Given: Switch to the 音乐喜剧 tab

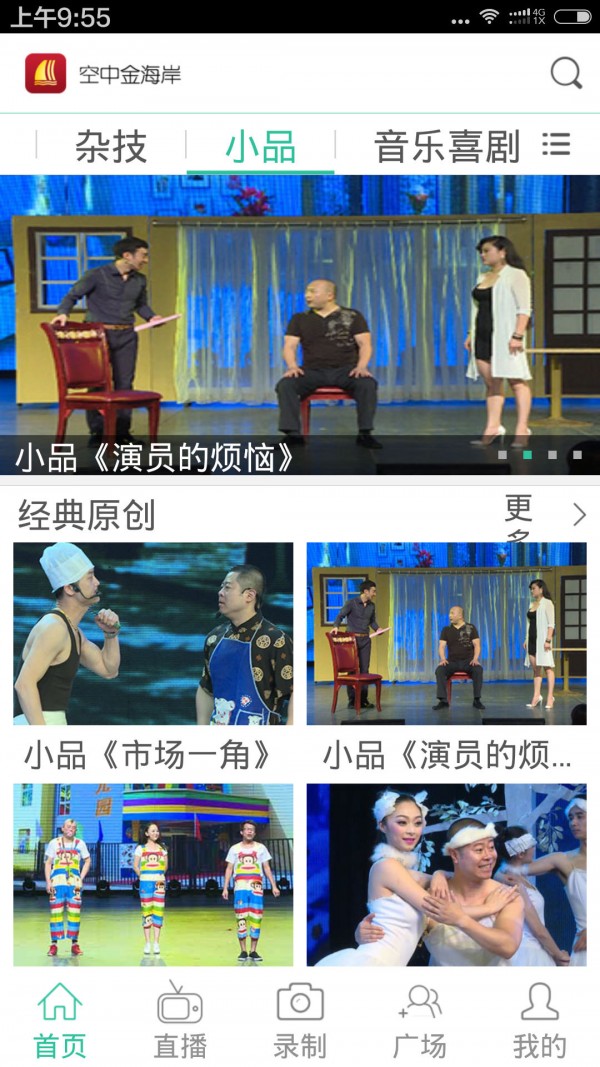Looking at the screenshot, I should click(x=447, y=147).
